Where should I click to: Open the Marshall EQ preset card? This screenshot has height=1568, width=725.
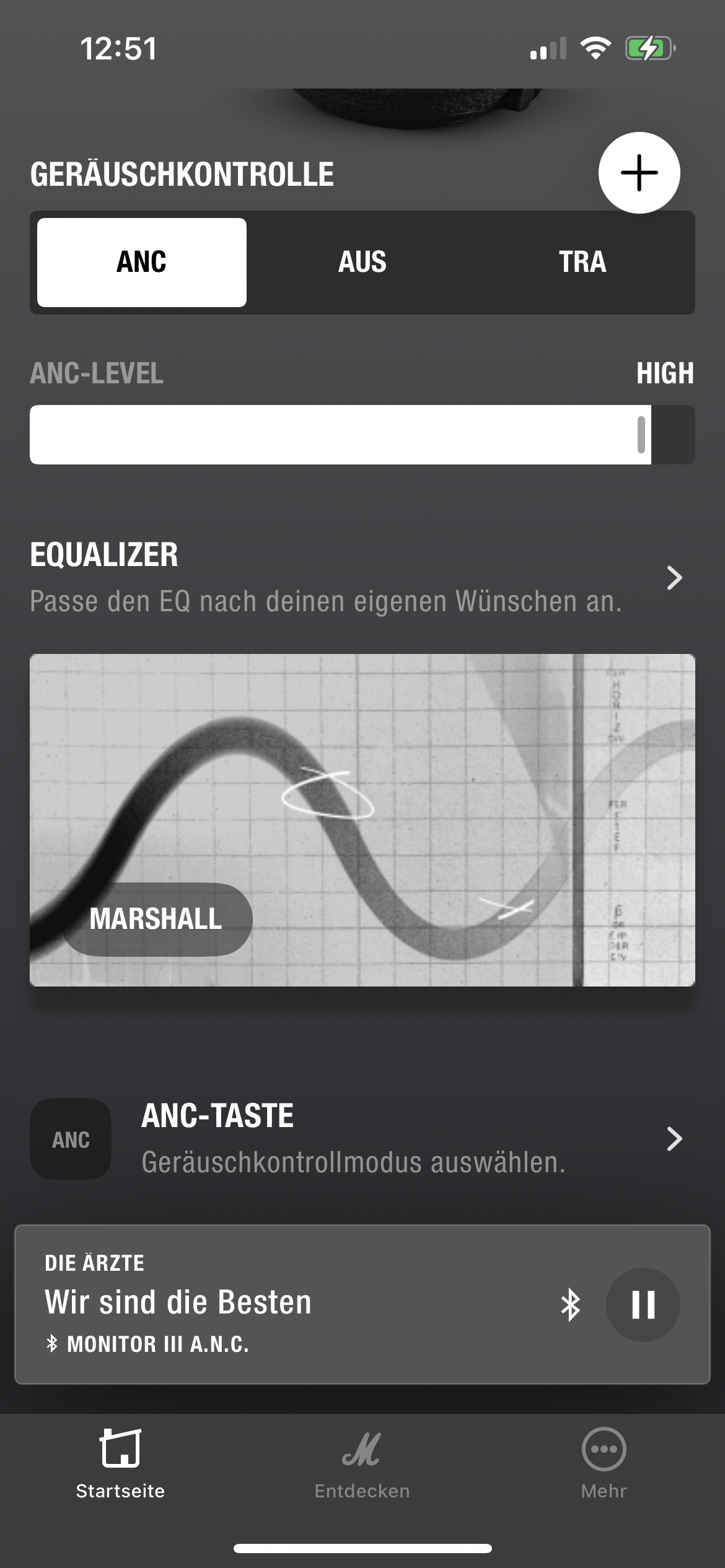(x=362, y=820)
